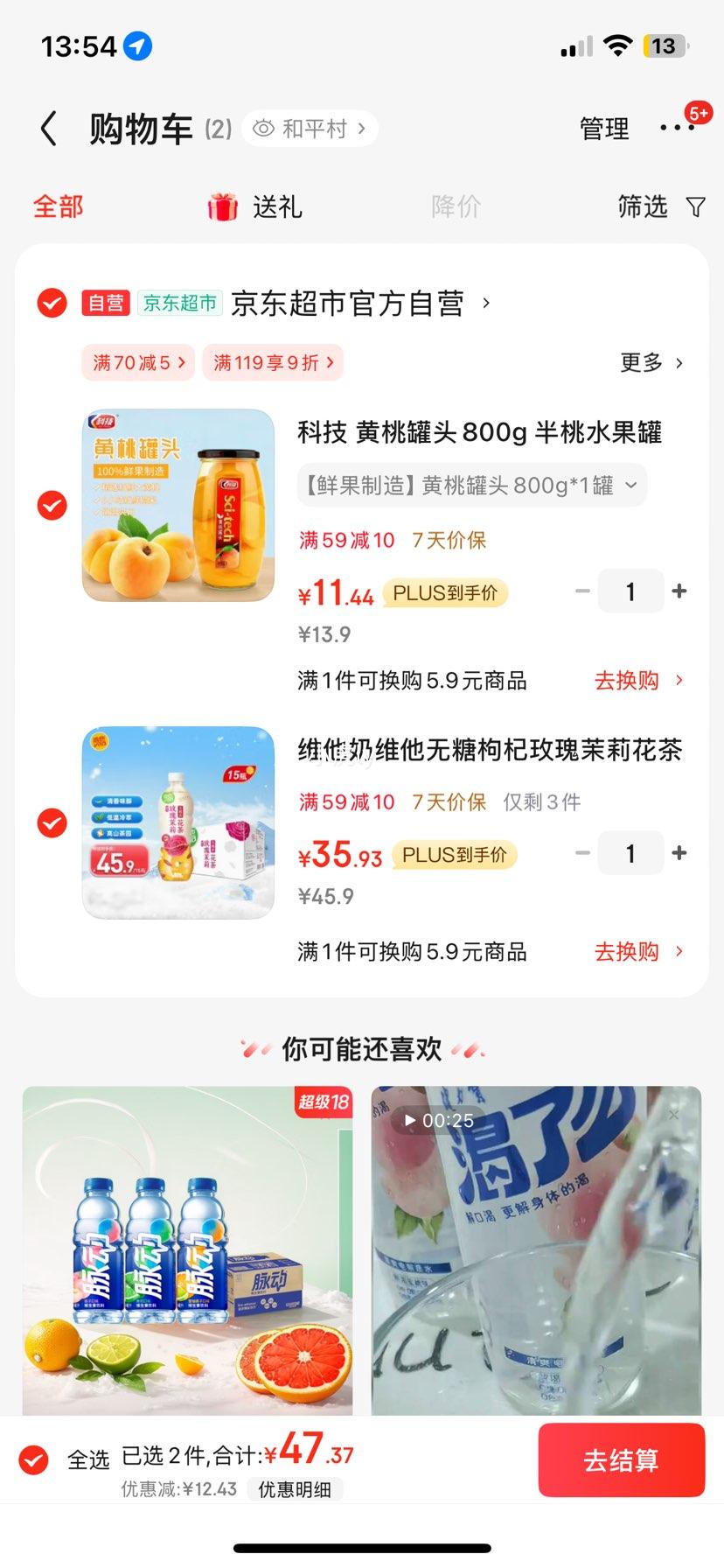Uncheck the 京东超市官方自营 store checkbox
The image size is (724, 1568).
point(52,304)
